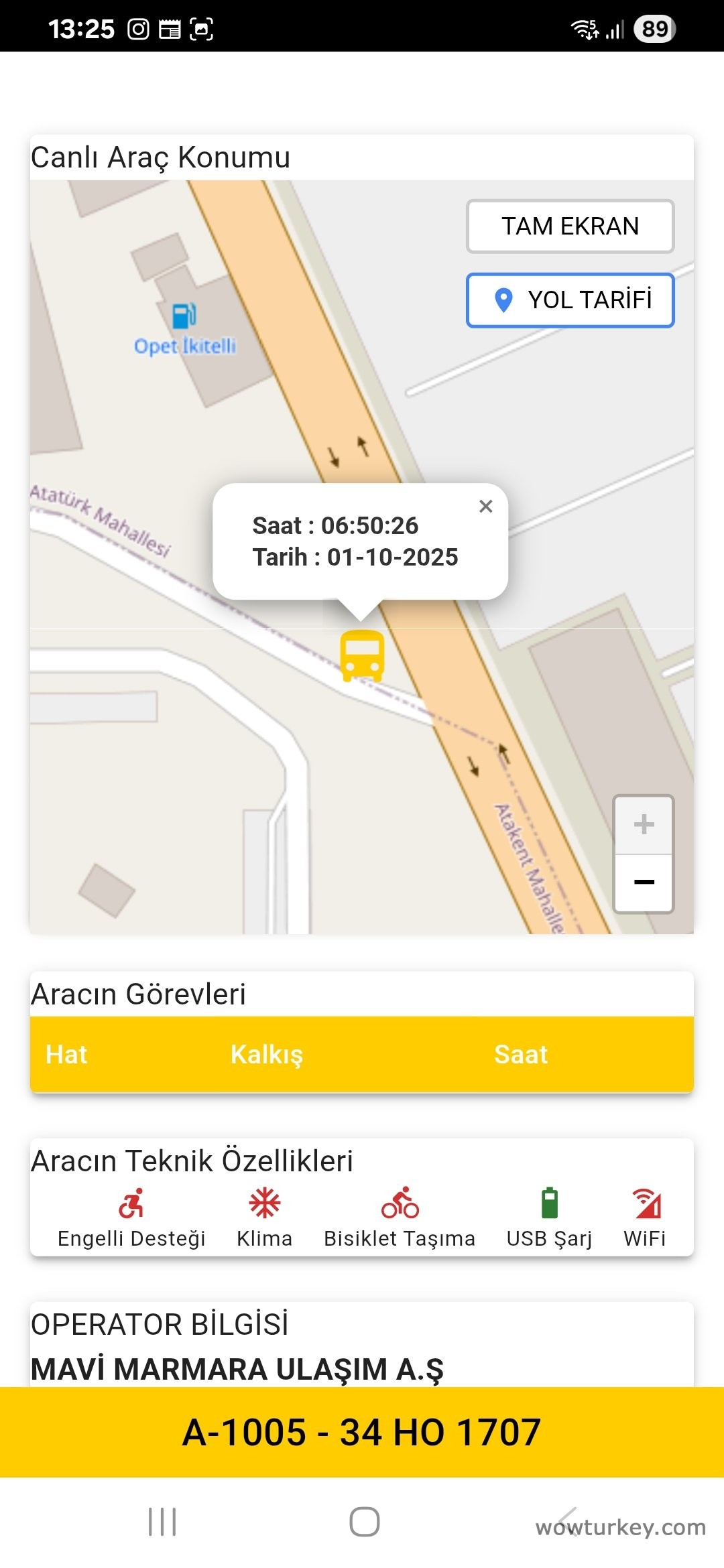Image resolution: width=724 pixels, height=1568 pixels.
Task: Open the recent apps view
Action: (162, 1521)
